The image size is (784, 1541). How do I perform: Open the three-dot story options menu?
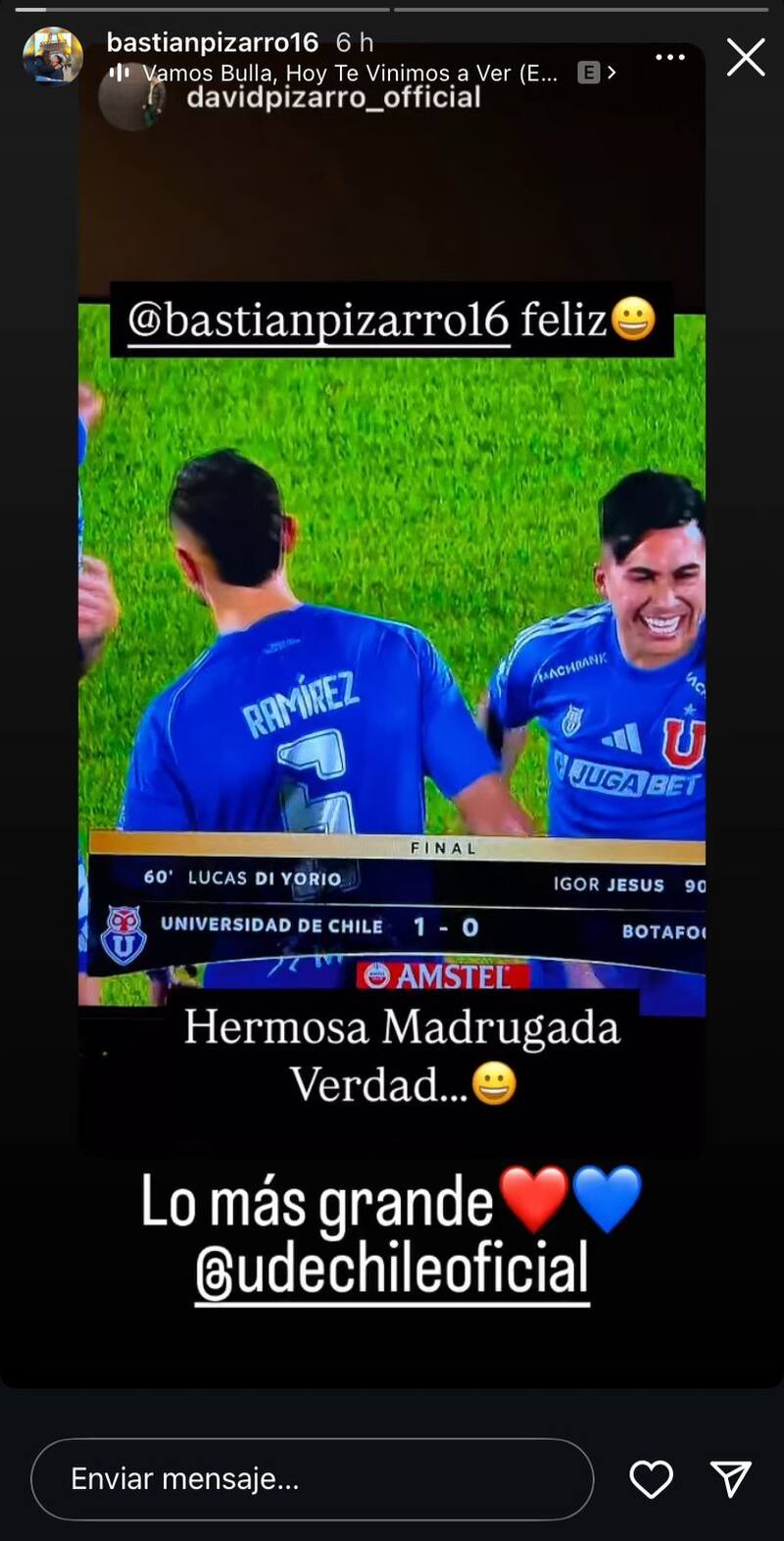[670, 58]
